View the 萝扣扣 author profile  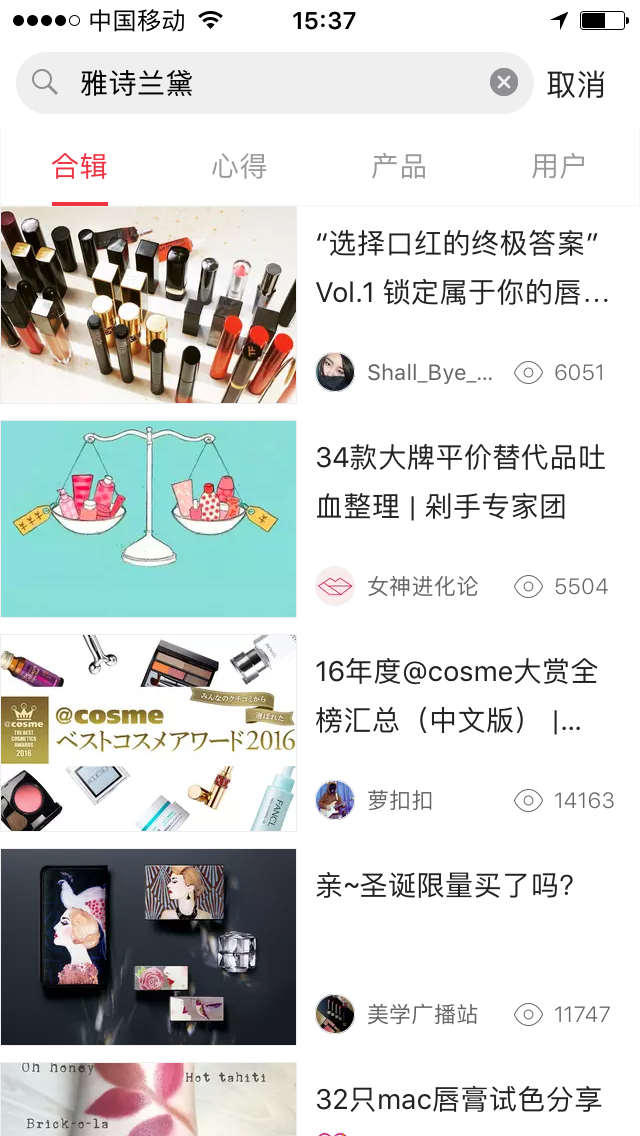tap(376, 801)
